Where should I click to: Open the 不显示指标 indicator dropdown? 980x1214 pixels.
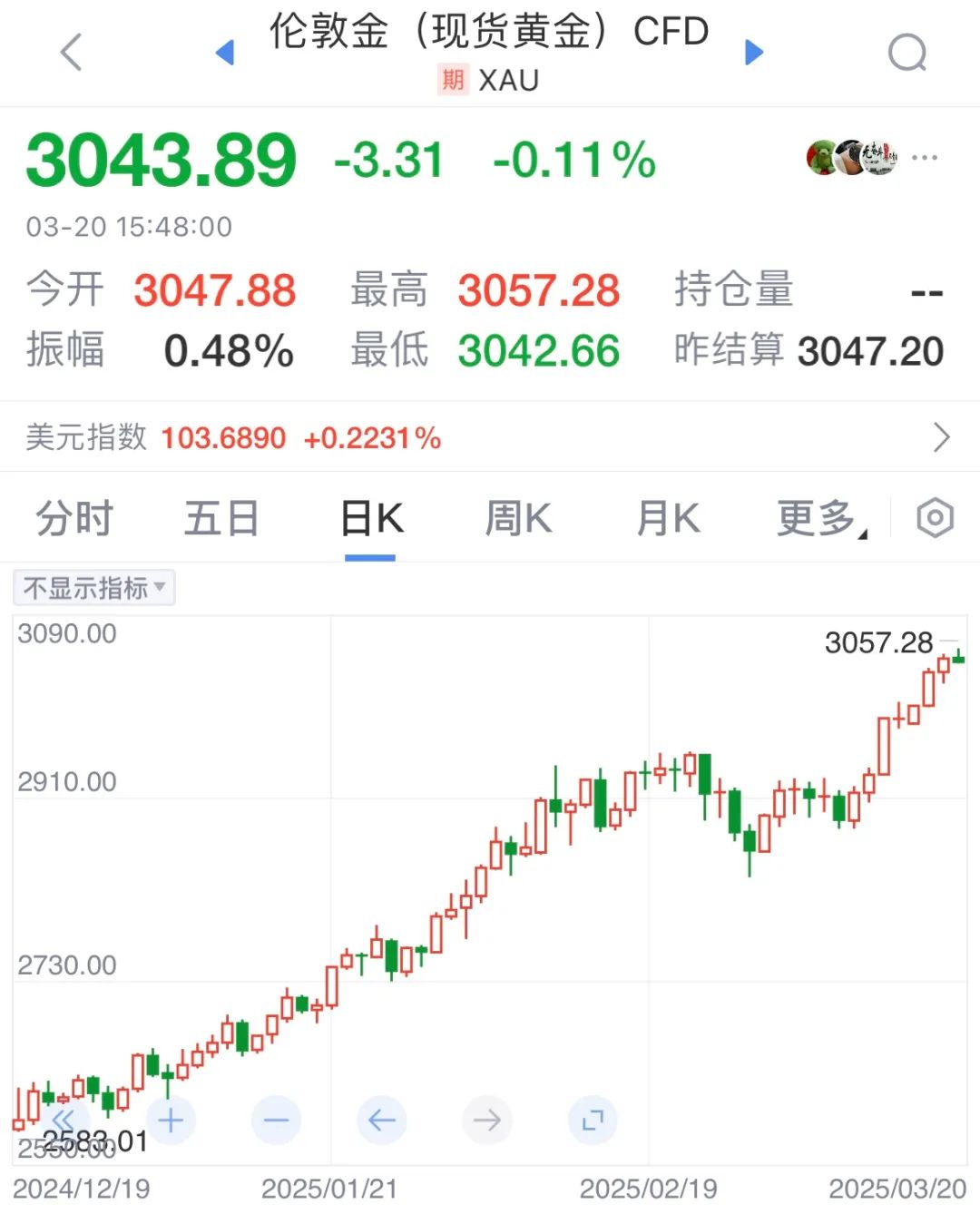[94, 588]
